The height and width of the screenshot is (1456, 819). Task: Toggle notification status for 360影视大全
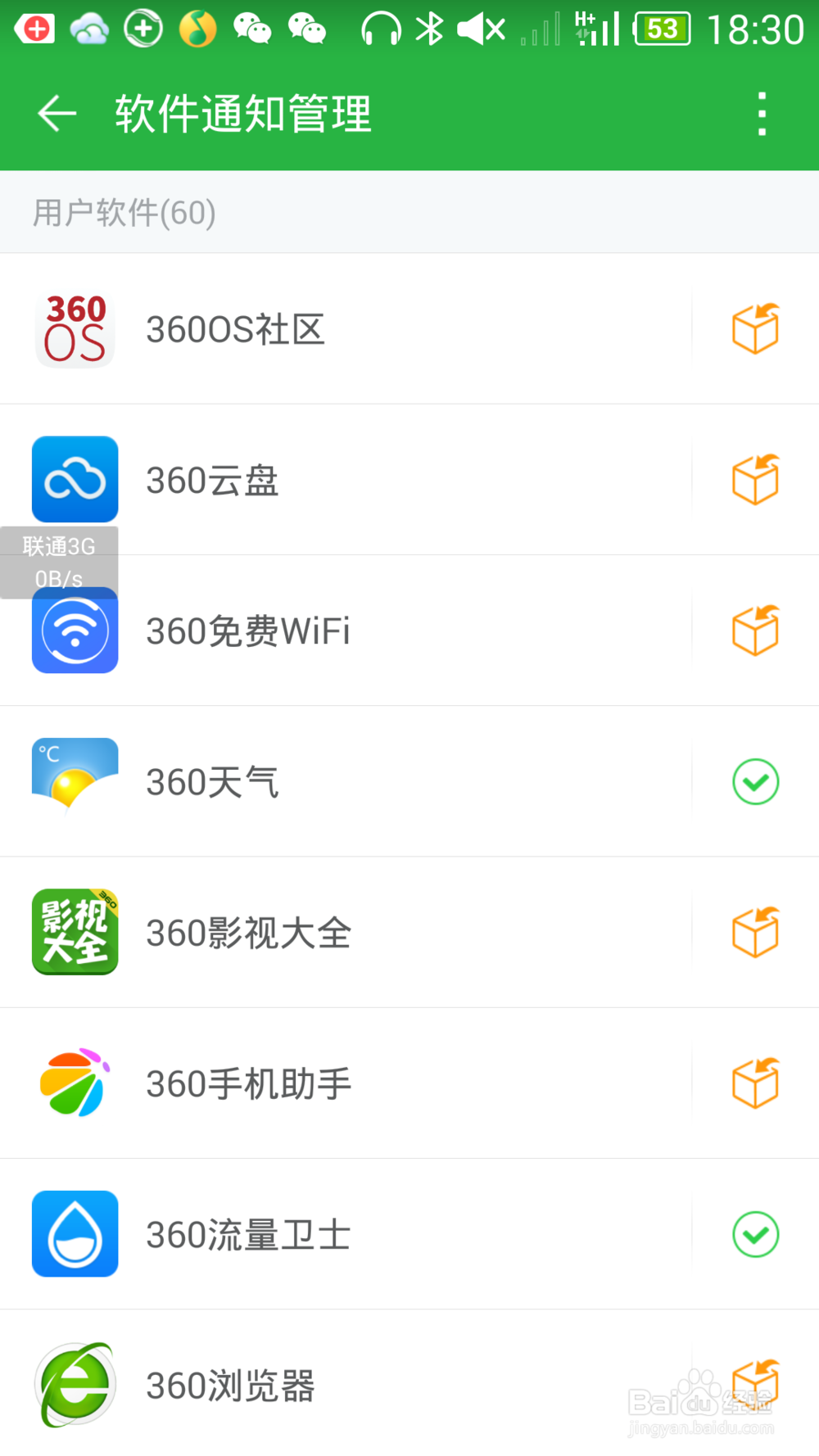pos(755,932)
